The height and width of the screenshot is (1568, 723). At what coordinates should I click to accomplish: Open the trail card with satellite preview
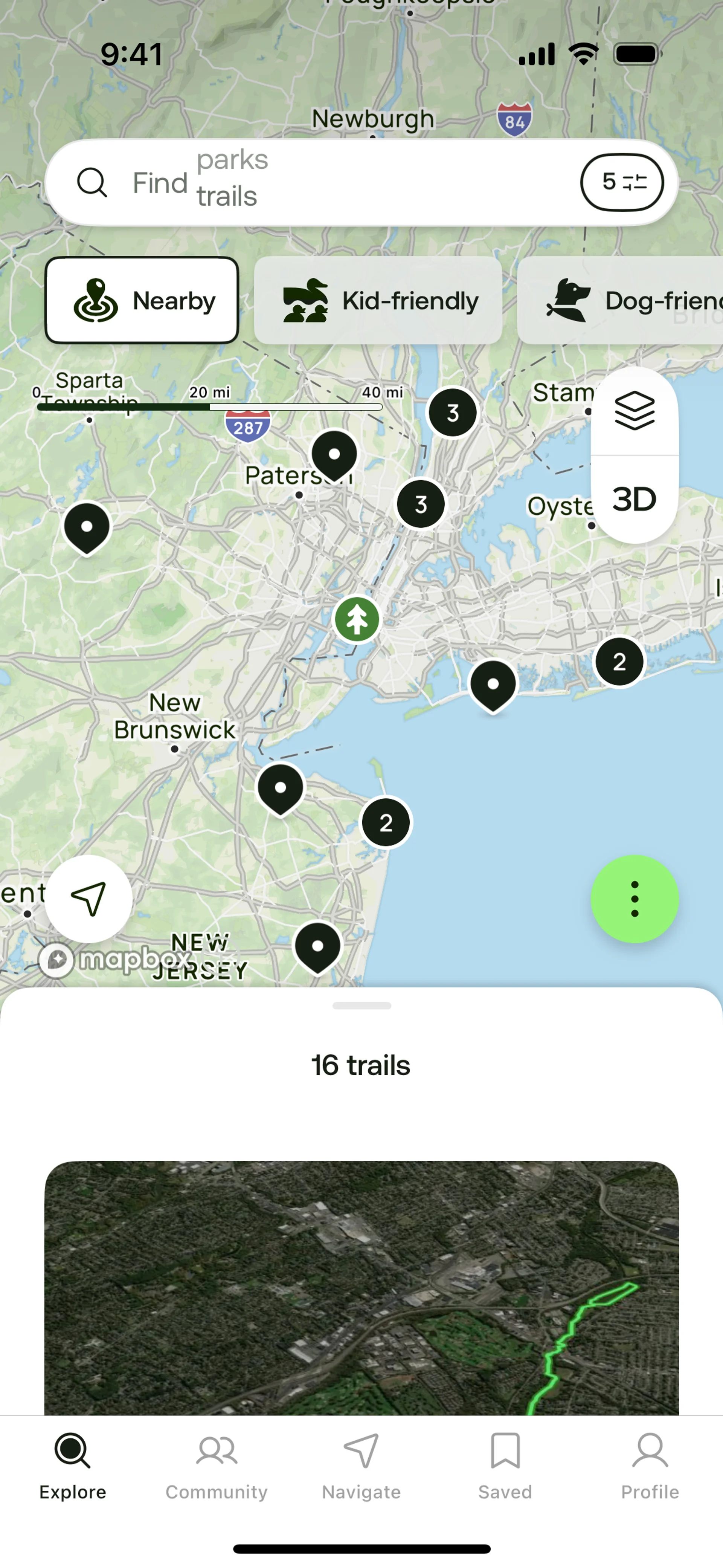pos(361,1287)
